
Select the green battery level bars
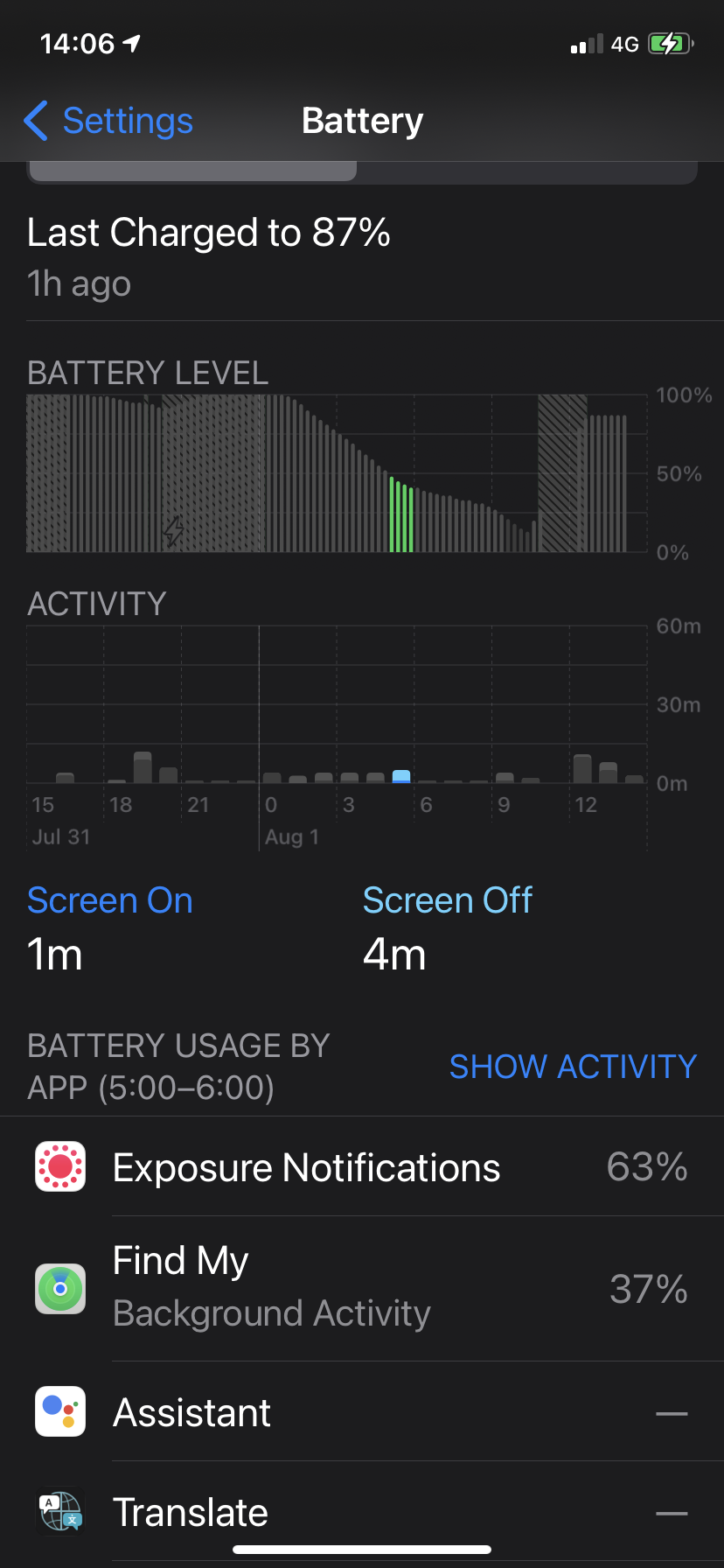(x=401, y=516)
